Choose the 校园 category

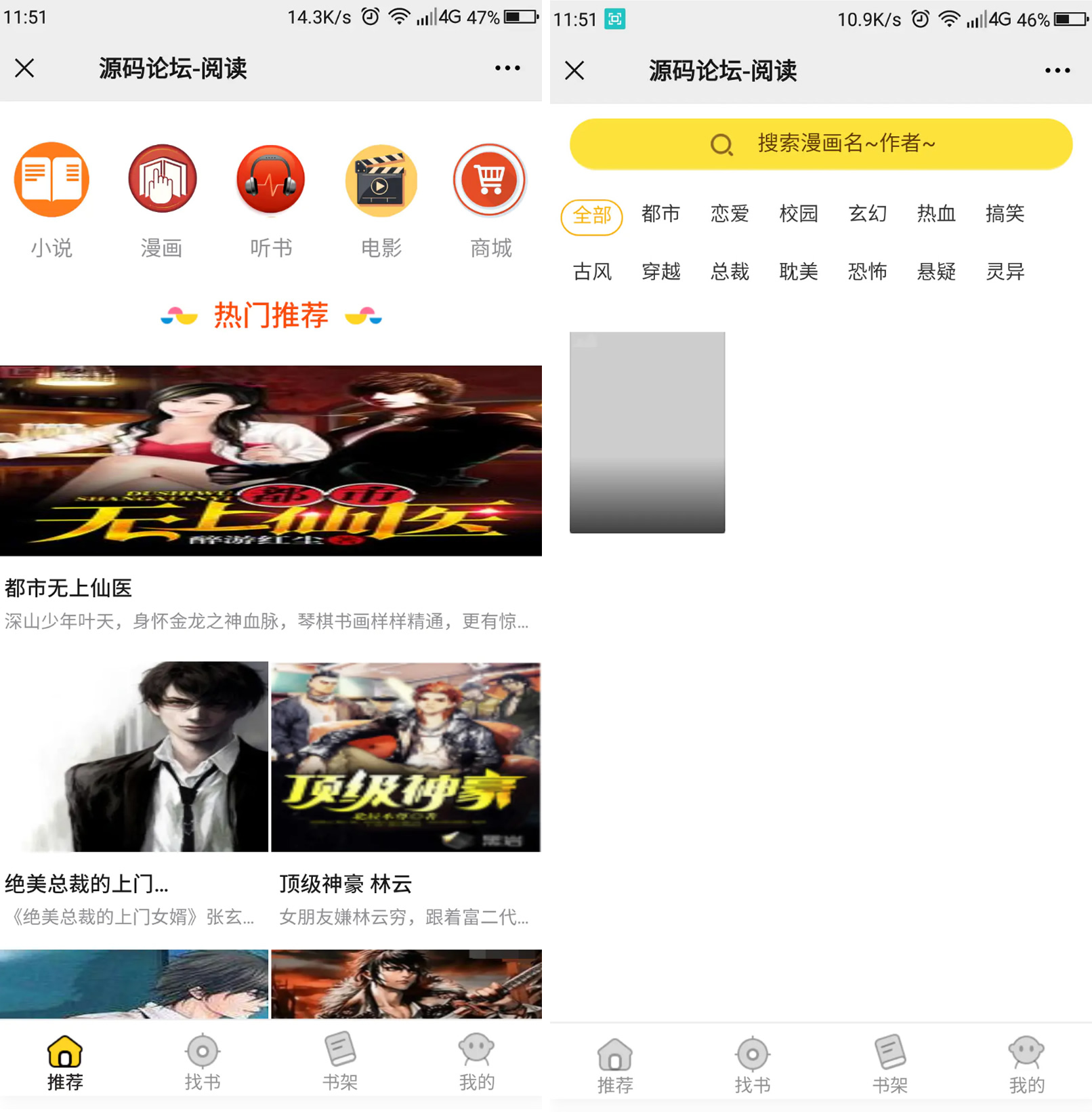point(799,214)
